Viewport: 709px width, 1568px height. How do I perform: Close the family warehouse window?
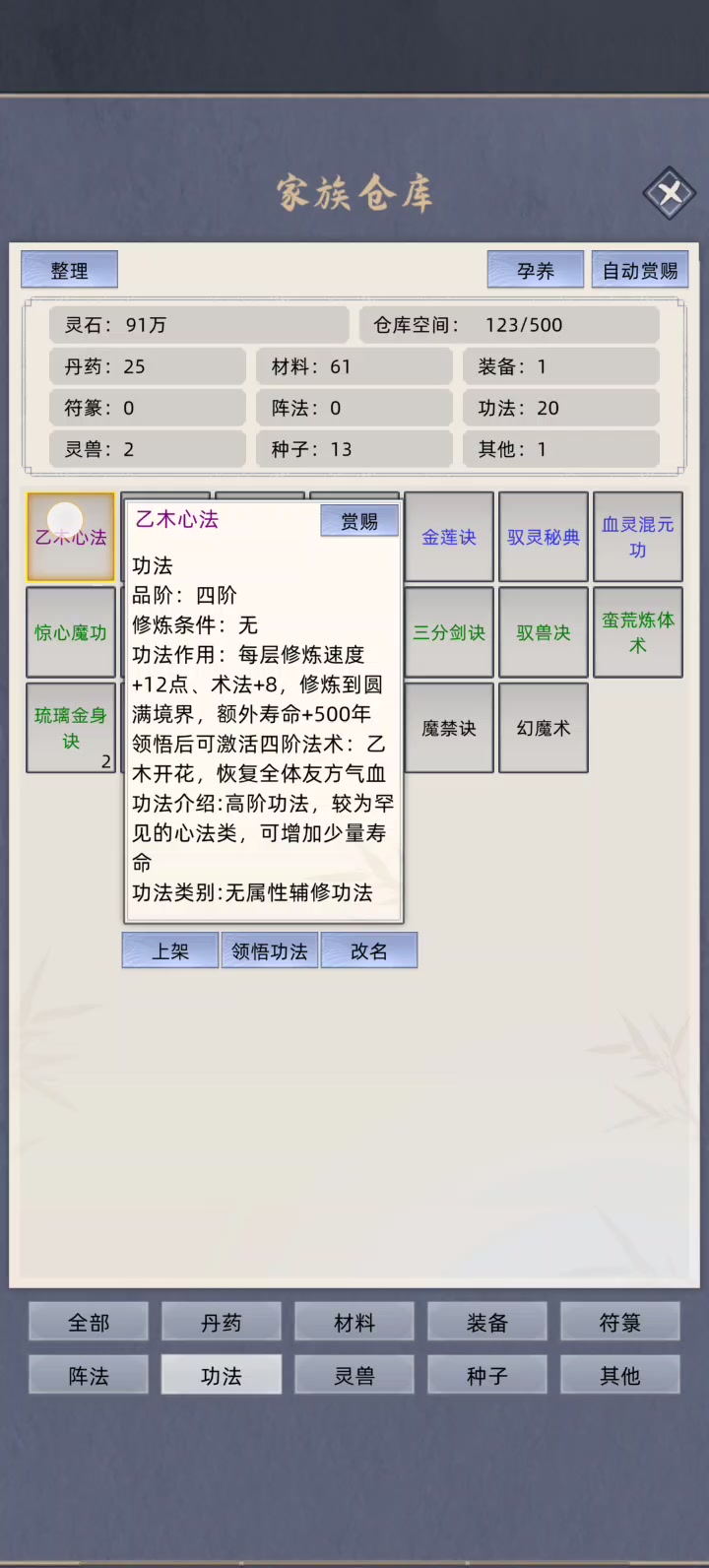670,193
